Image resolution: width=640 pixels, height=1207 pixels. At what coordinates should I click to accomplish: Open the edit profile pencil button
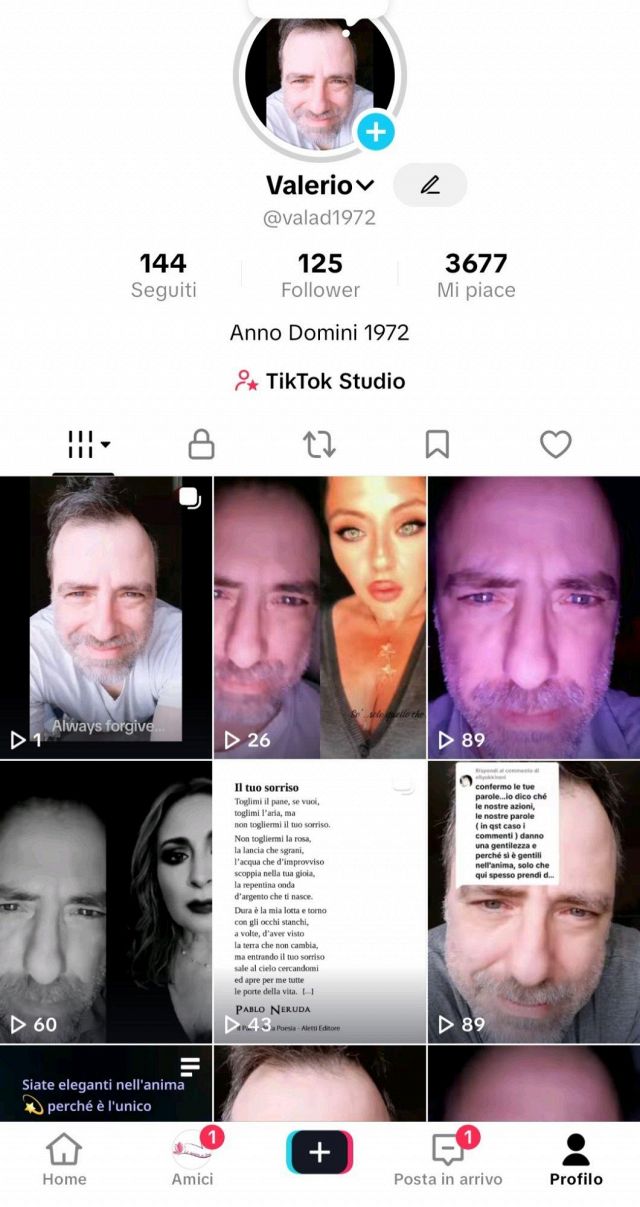[430, 185]
